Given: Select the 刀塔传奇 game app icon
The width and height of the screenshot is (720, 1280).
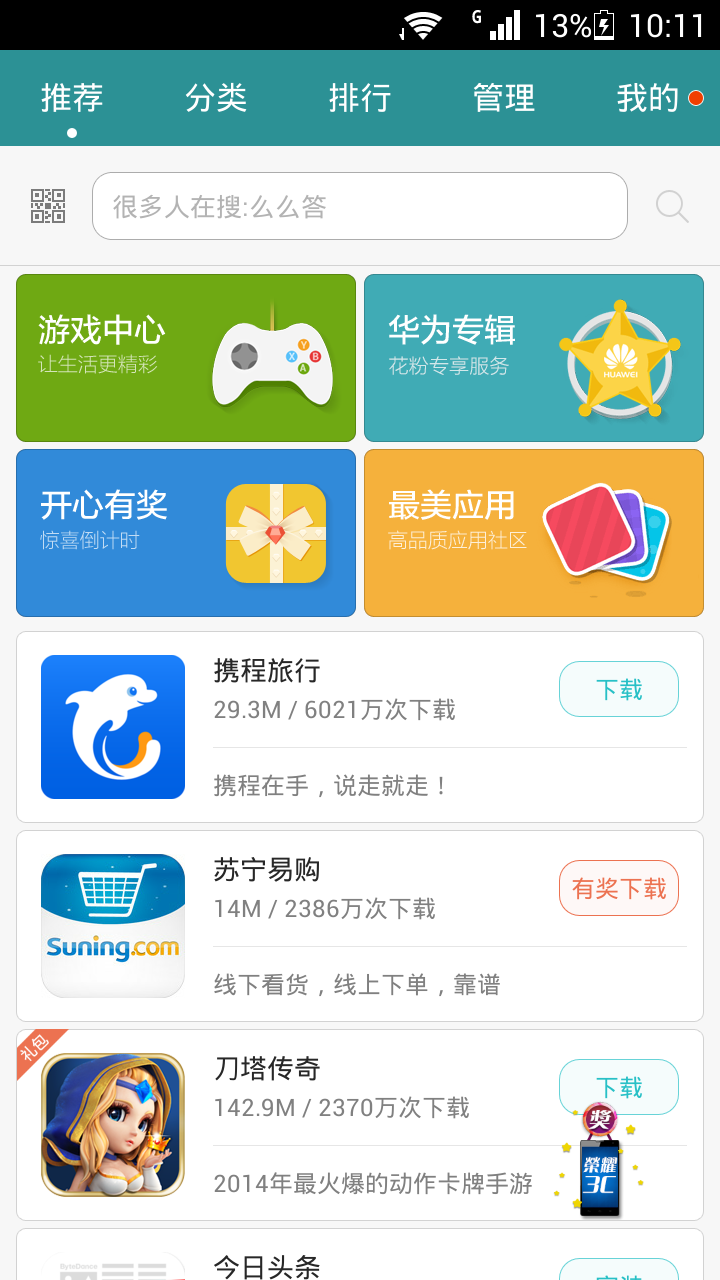Looking at the screenshot, I should point(113,1124).
